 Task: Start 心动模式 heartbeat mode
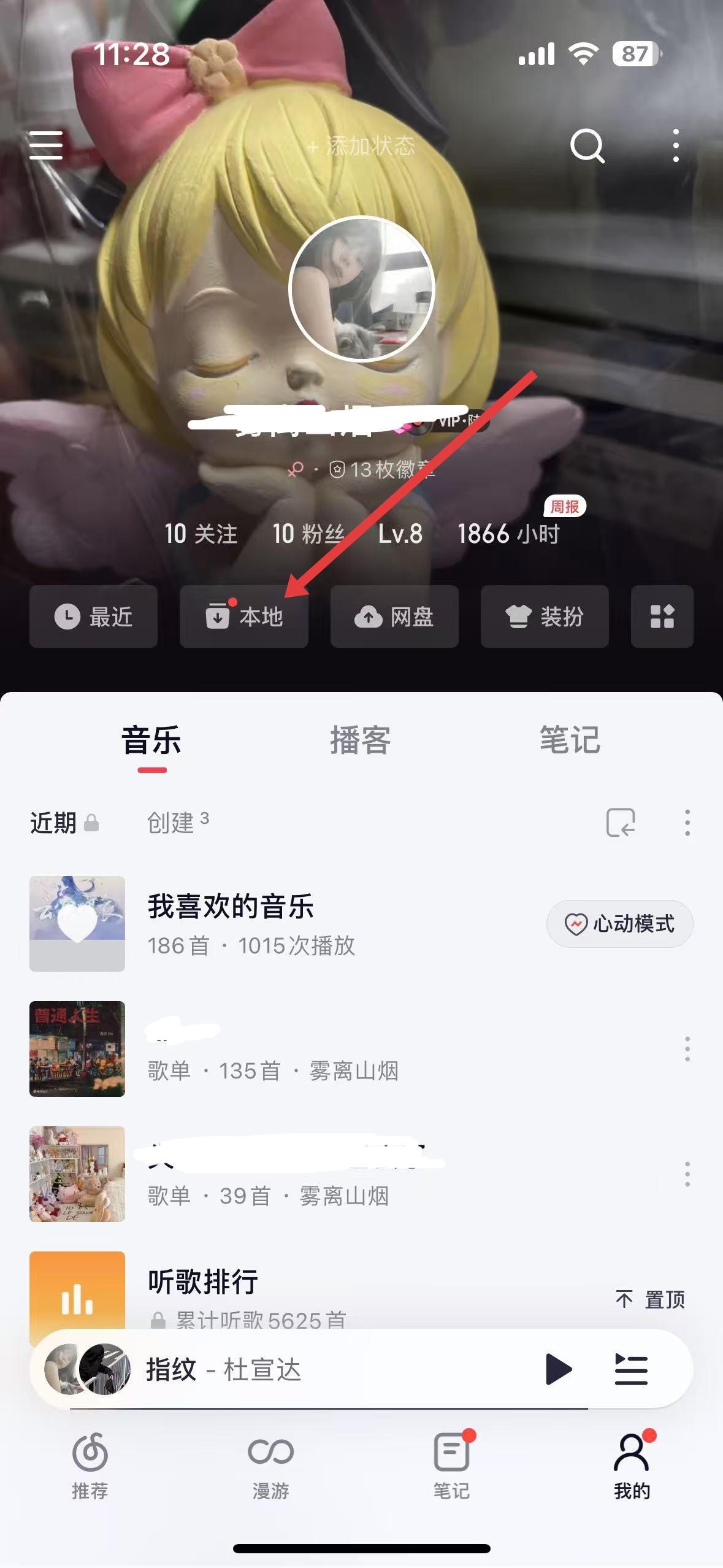point(619,924)
